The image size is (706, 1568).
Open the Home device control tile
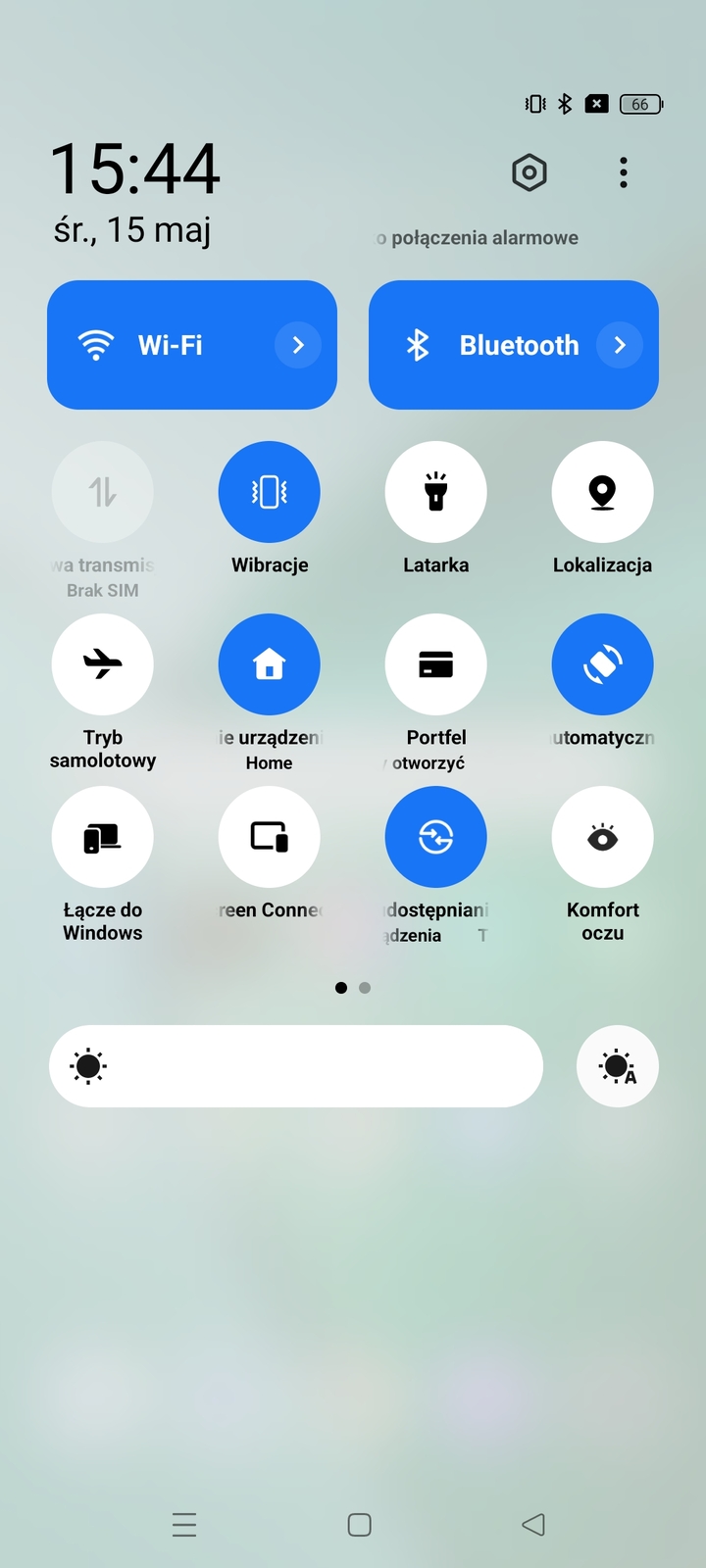click(x=269, y=664)
